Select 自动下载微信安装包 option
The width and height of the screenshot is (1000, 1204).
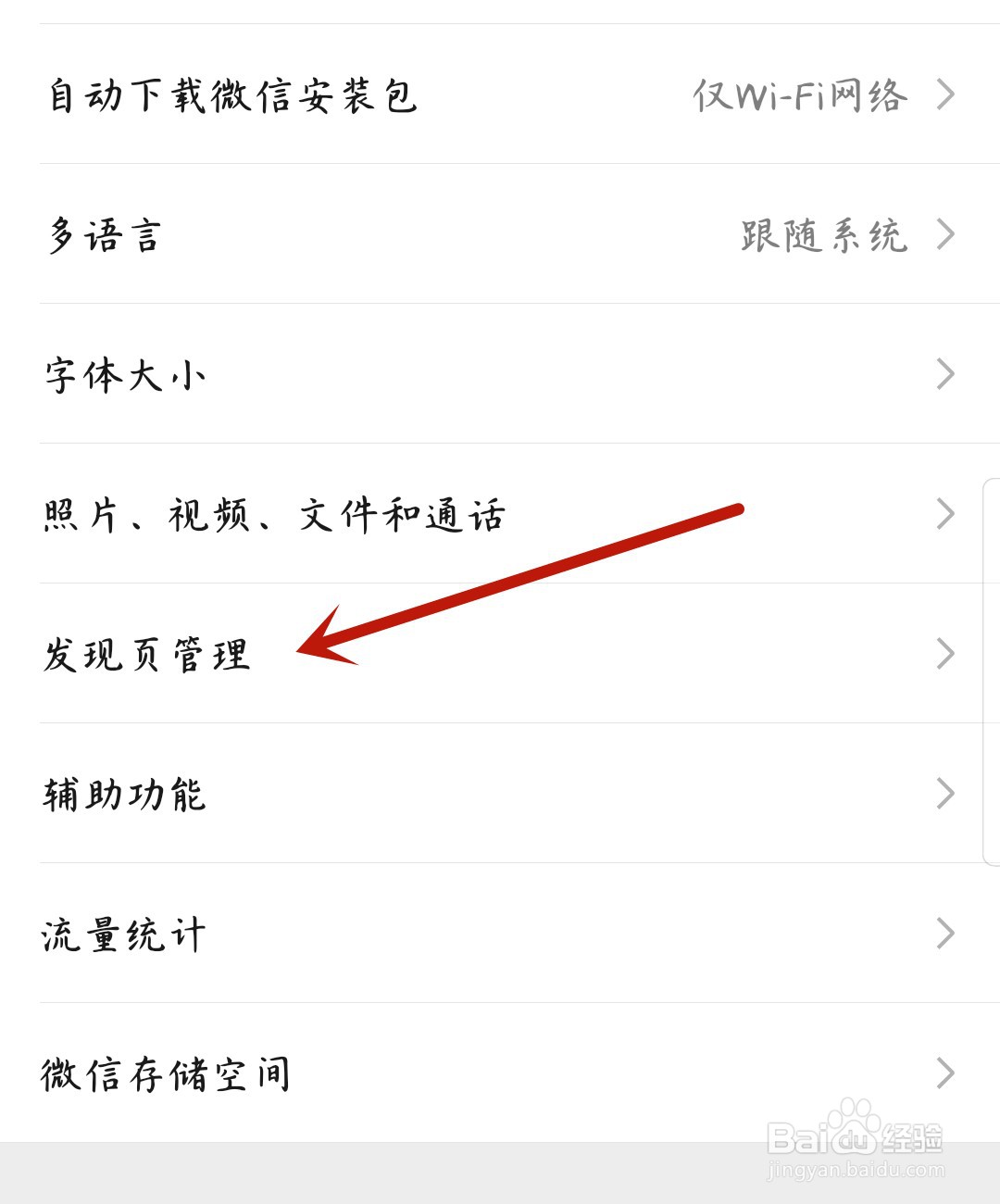231,94
